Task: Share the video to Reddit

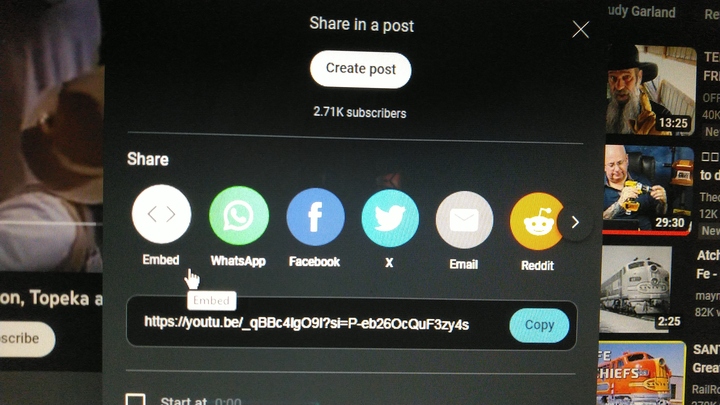Action: [537, 221]
